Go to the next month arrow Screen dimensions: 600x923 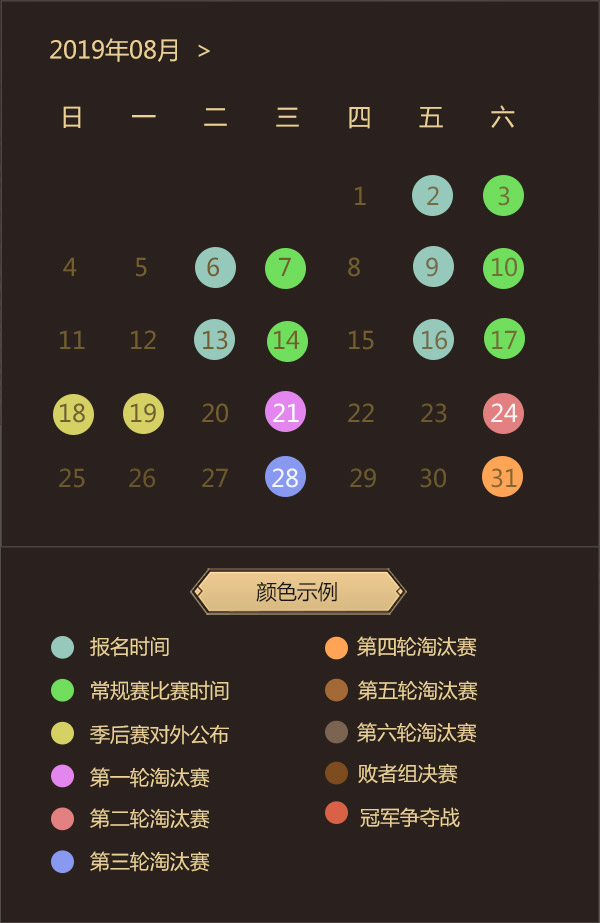point(204,51)
